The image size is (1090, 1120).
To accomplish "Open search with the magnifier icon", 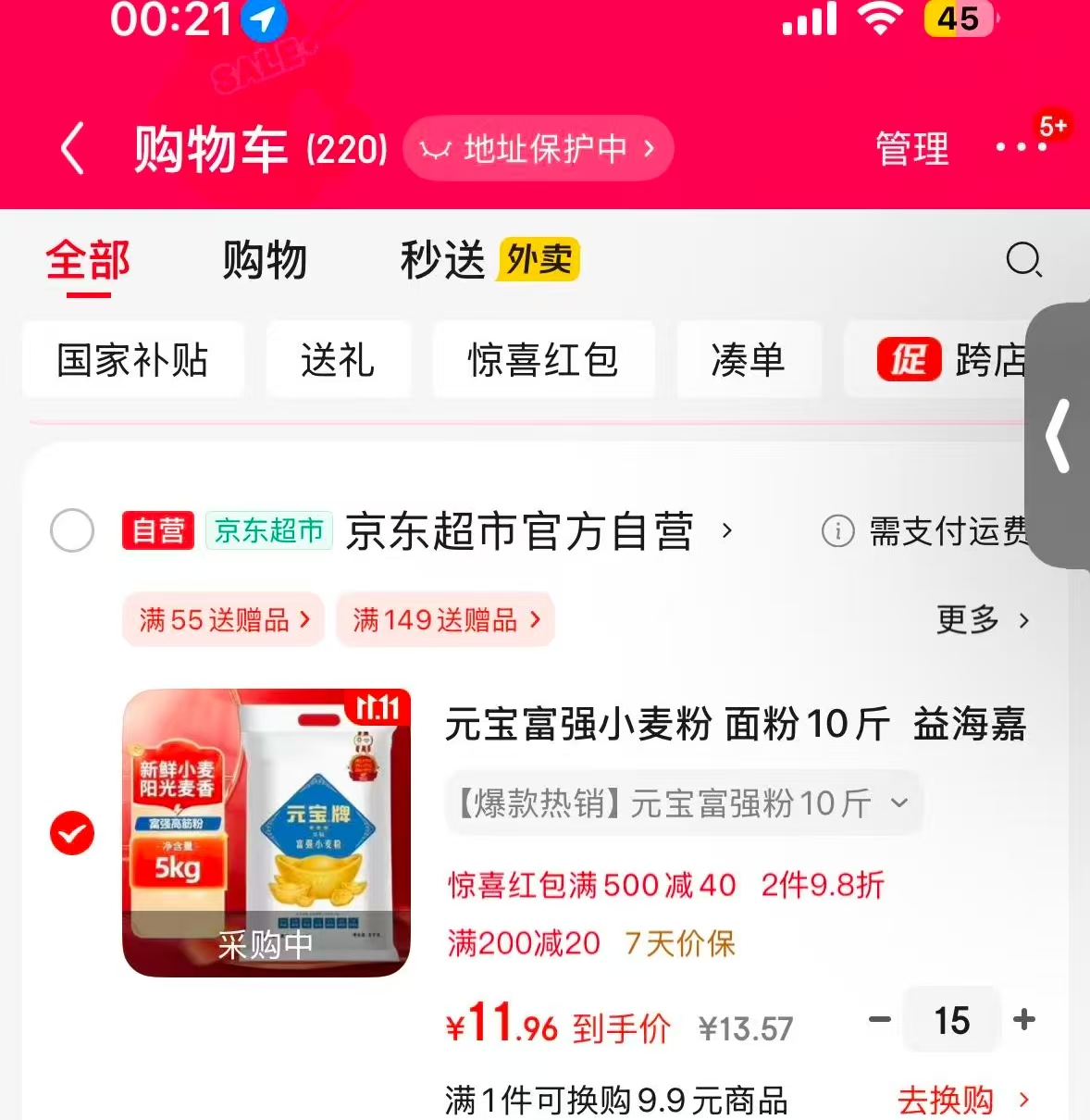I will [1023, 261].
